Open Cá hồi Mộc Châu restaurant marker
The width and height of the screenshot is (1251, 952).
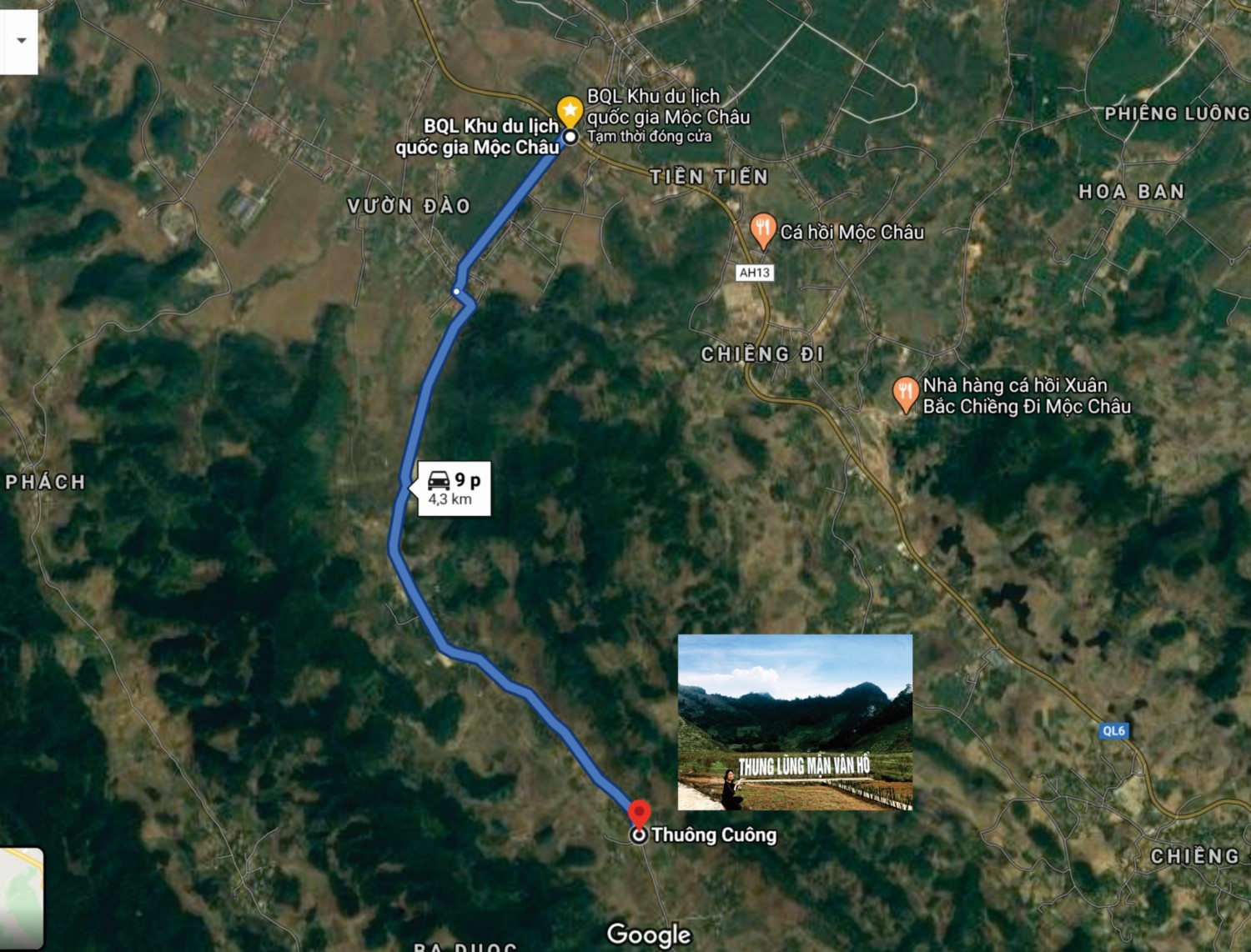pos(762,229)
